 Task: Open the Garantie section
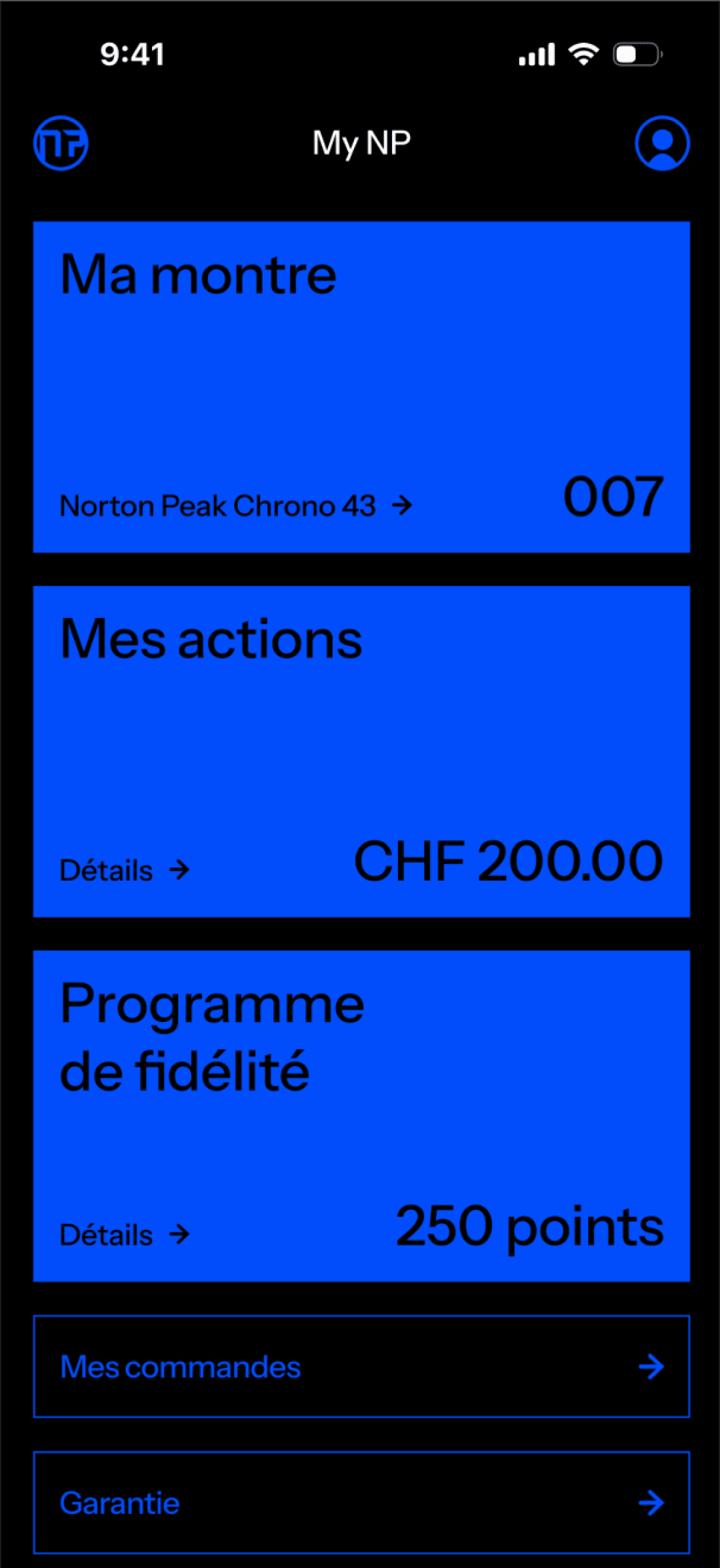[360, 1503]
